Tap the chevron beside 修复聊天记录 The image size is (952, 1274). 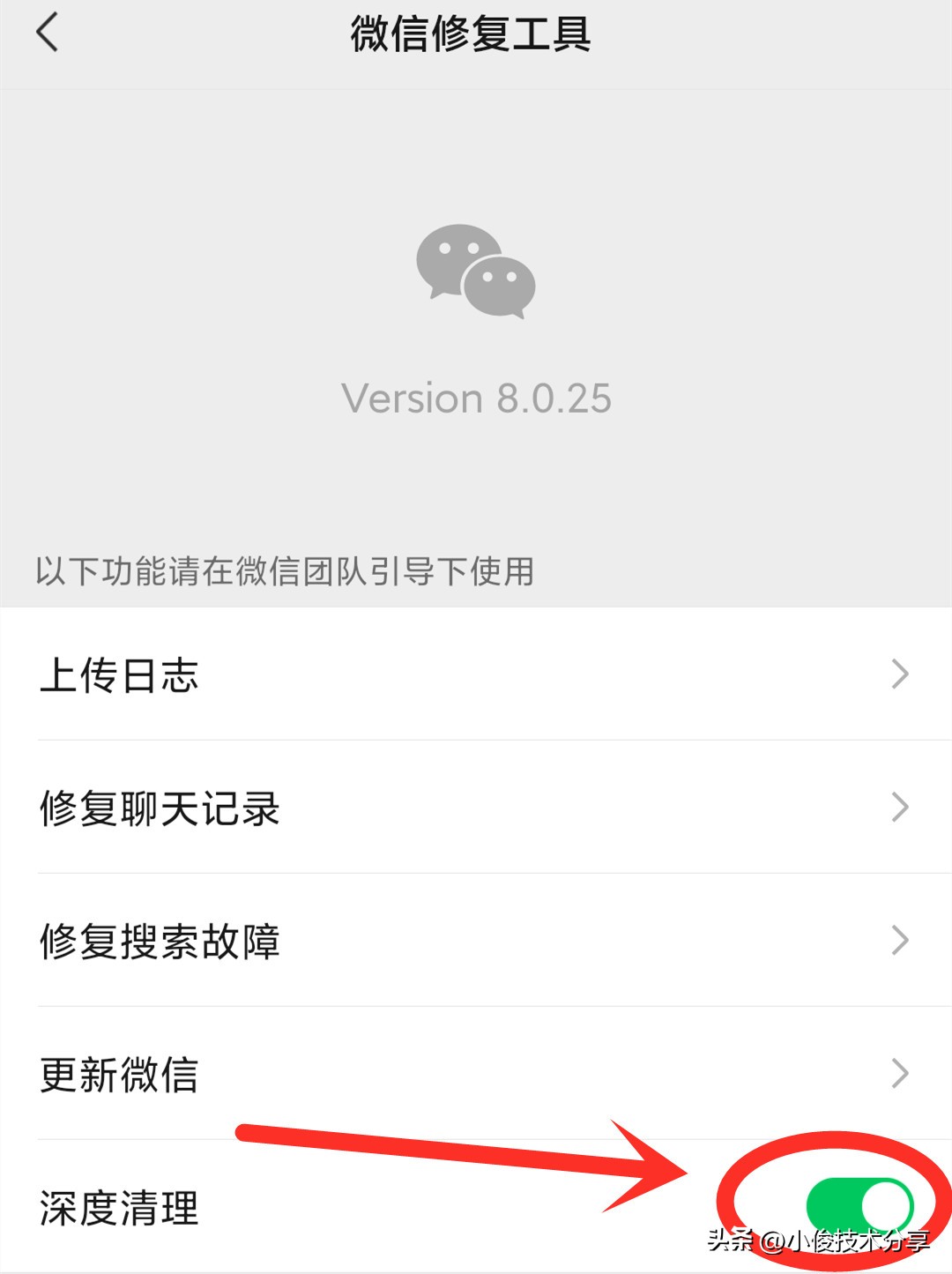(901, 807)
